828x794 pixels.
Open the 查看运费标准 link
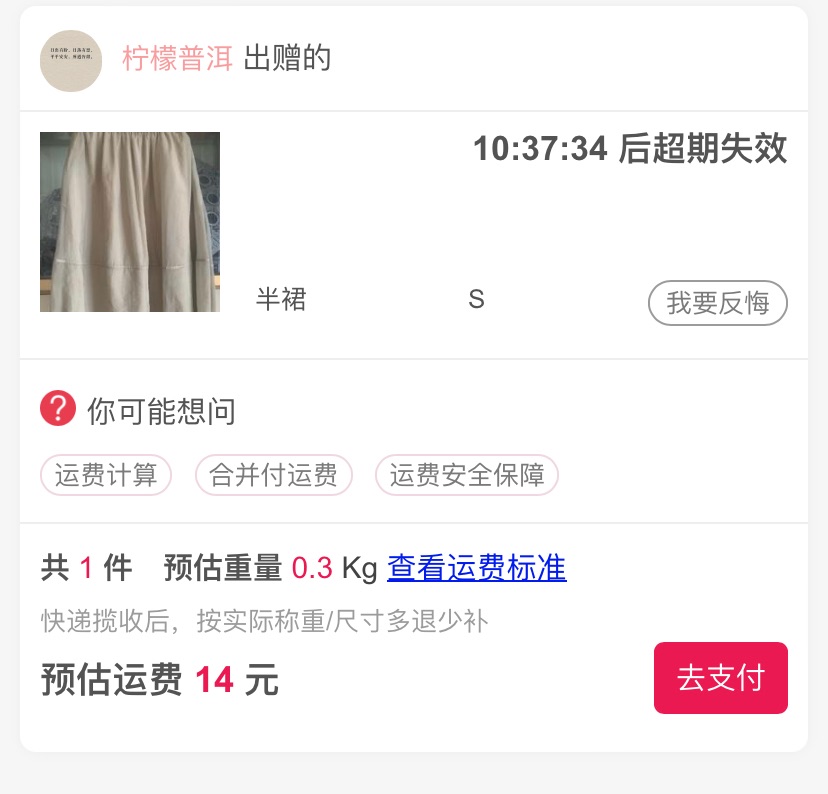pos(476,568)
